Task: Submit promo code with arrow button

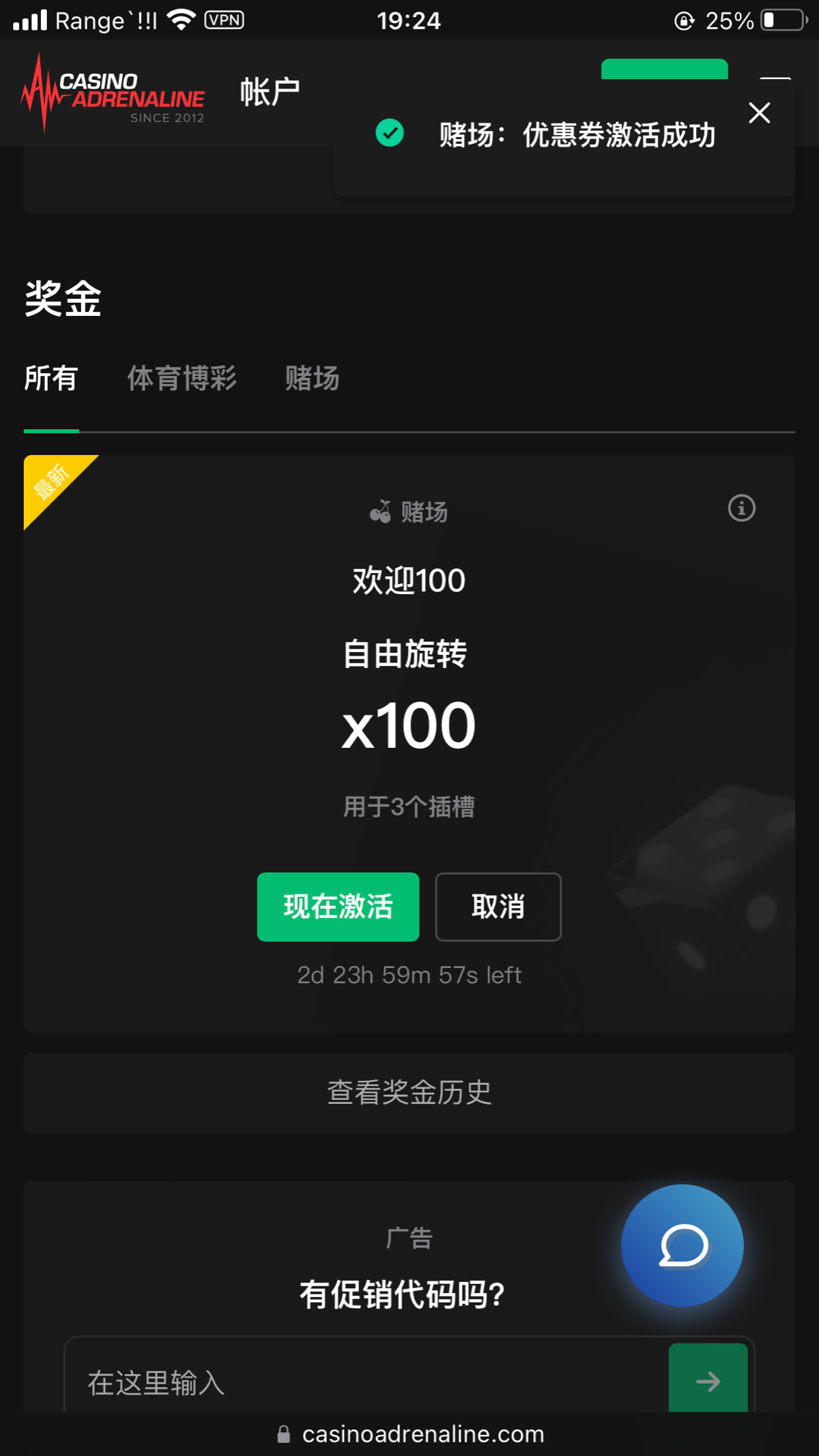Action: (x=708, y=1381)
